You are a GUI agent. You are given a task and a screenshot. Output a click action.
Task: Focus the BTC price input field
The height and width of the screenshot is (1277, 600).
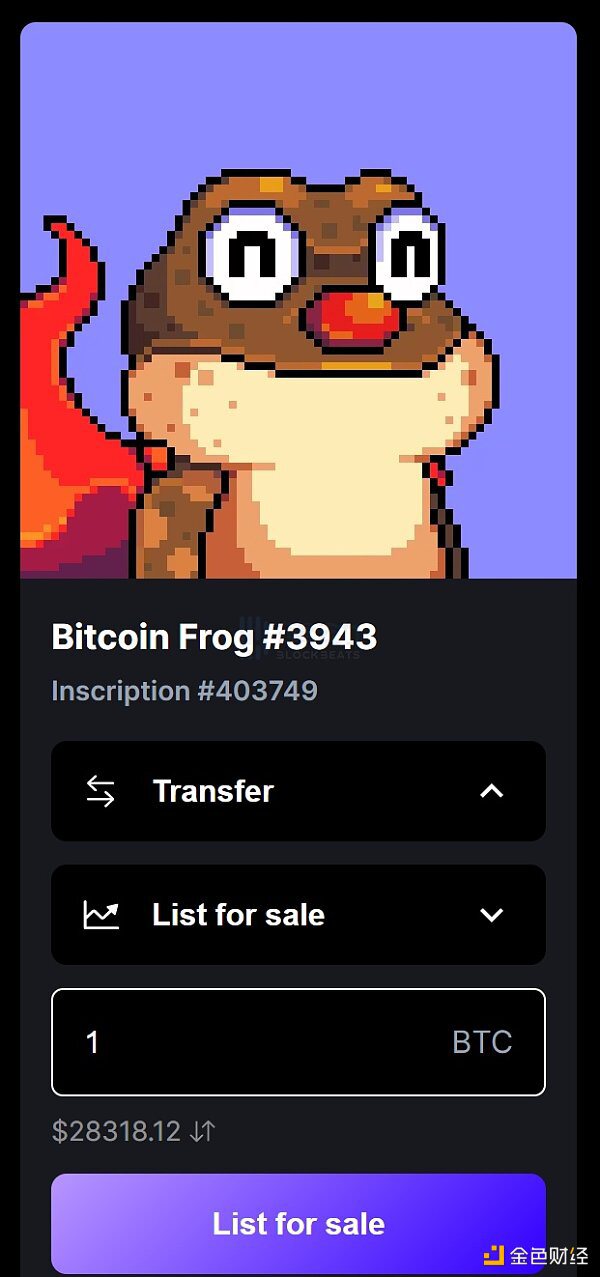pos(260,1042)
